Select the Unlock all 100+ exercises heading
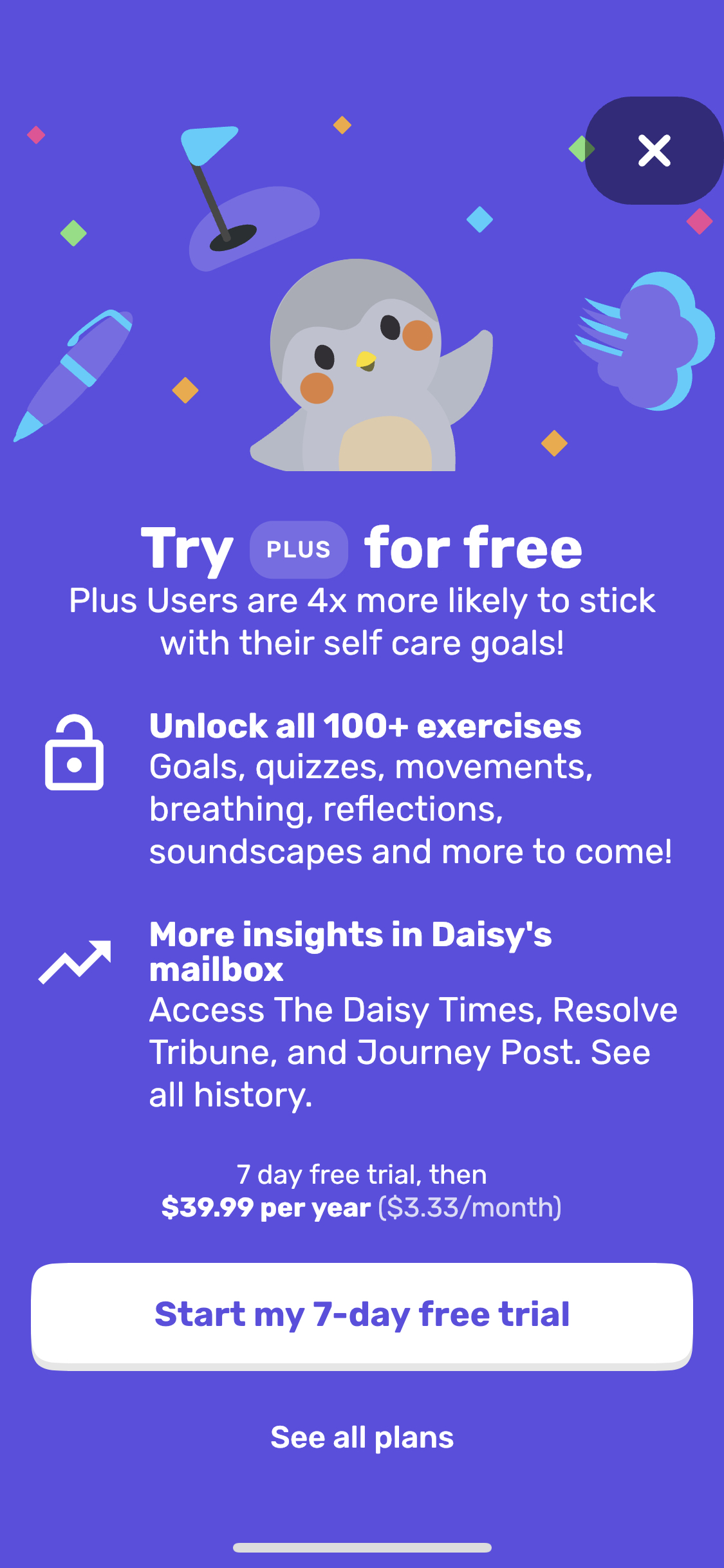The width and height of the screenshot is (724, 1568). pos(364,727)
